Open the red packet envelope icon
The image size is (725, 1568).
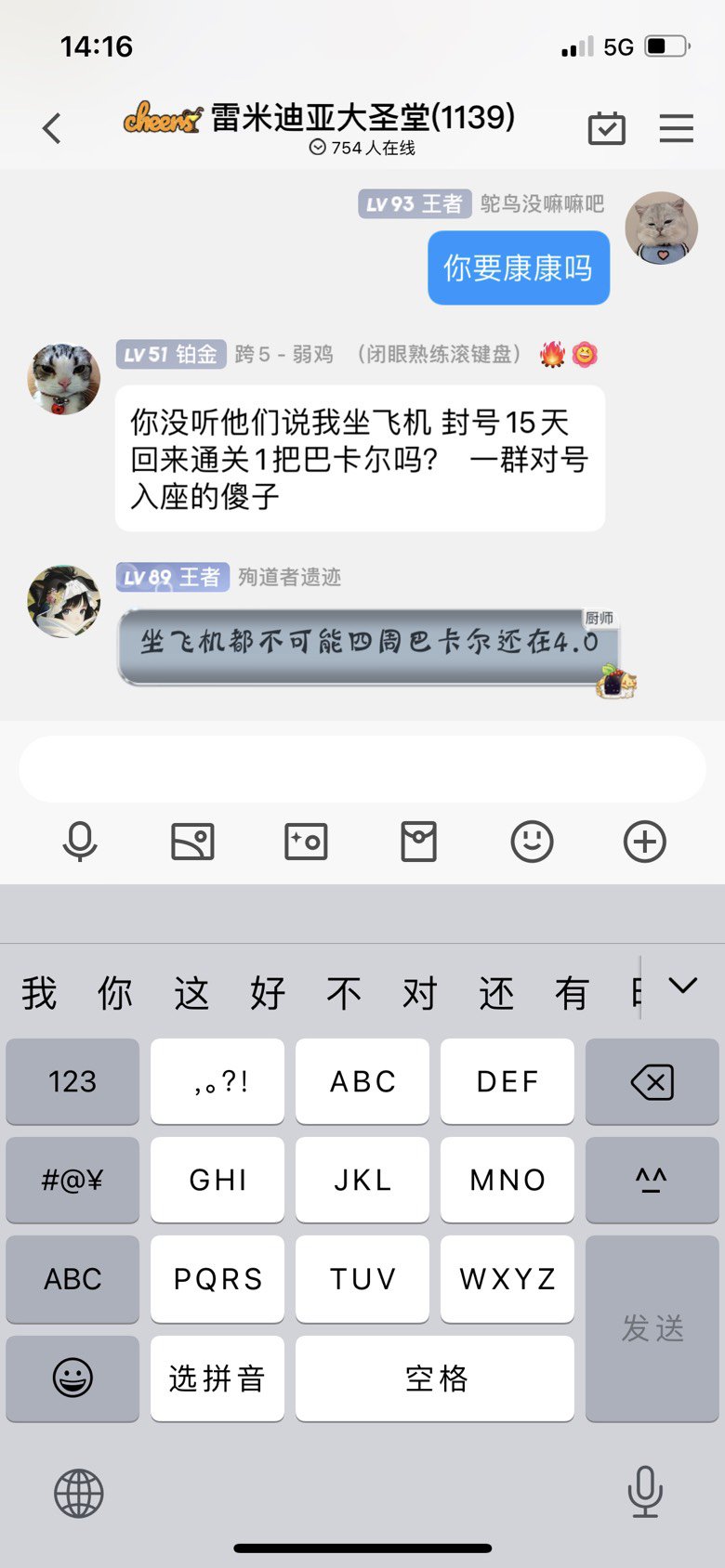point(419,842)
